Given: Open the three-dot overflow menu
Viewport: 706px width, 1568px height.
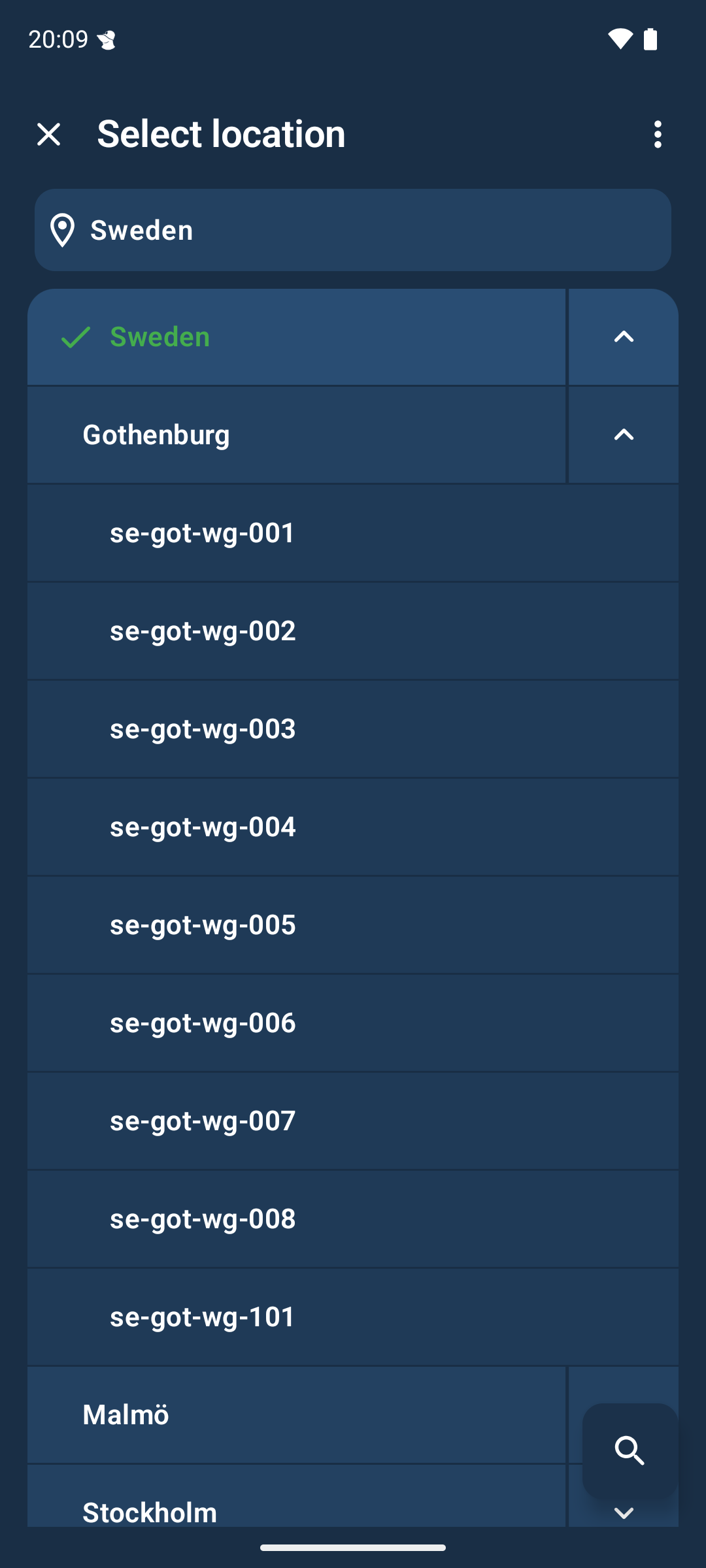Looking at the screenshot, I should (658, 135).
